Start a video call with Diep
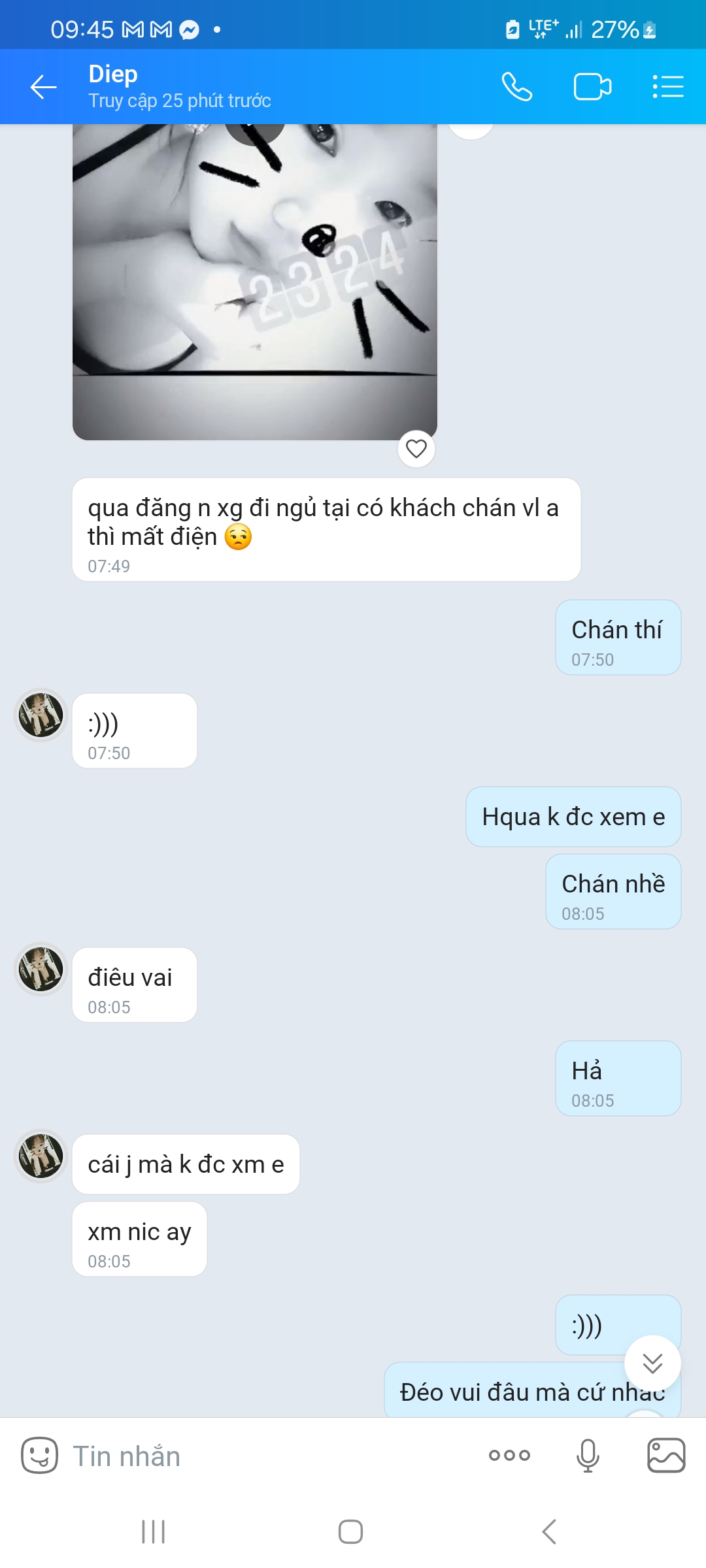This screenshot has height=1568, width=706. click(x=592, y=87)
